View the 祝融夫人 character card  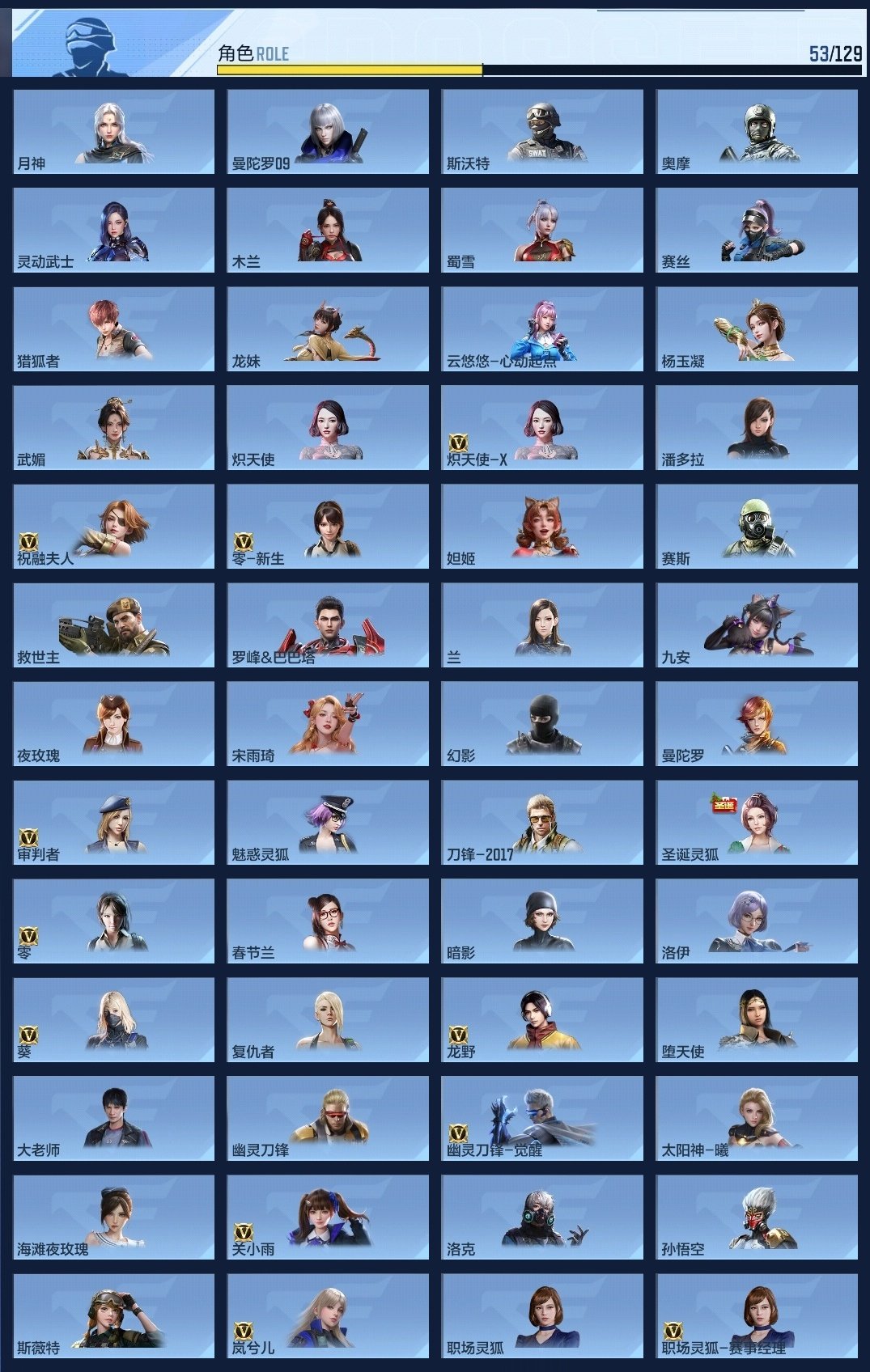pyautogui.click(x=113, y=527)
